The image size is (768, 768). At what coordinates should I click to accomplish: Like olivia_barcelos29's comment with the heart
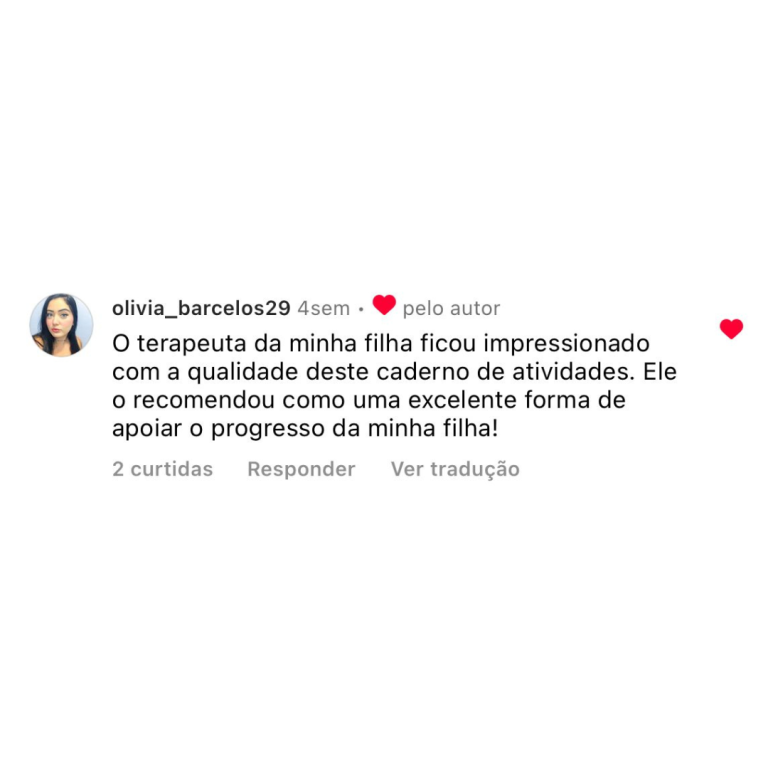(x=731, y=329)
